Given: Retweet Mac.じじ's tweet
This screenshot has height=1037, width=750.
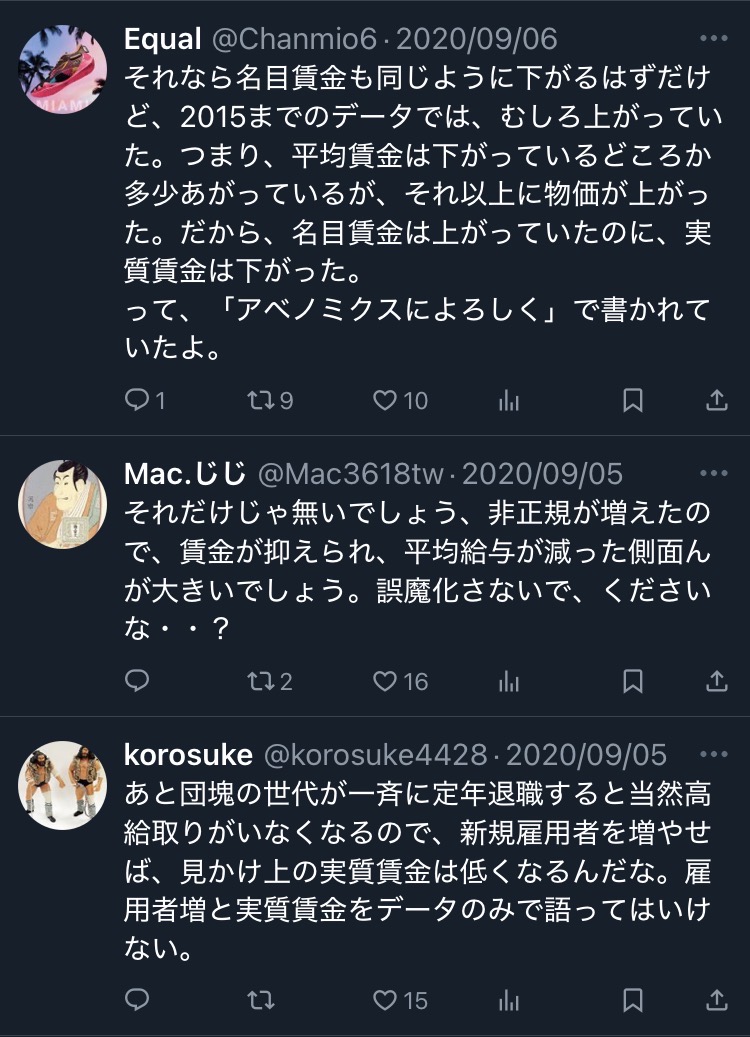Looking at the screenshot, I should 259,681.
